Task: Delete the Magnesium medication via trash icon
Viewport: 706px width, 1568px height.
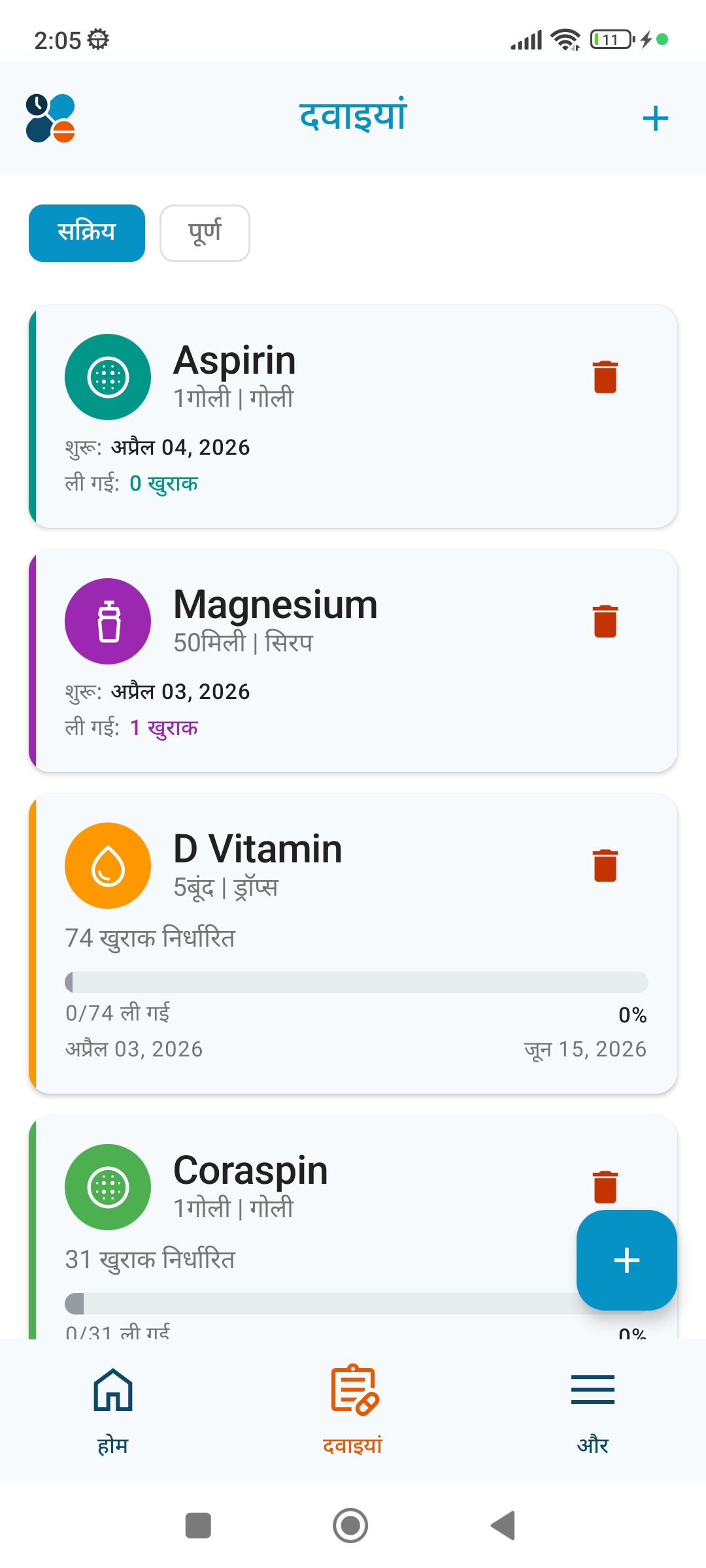Action: 604,621
